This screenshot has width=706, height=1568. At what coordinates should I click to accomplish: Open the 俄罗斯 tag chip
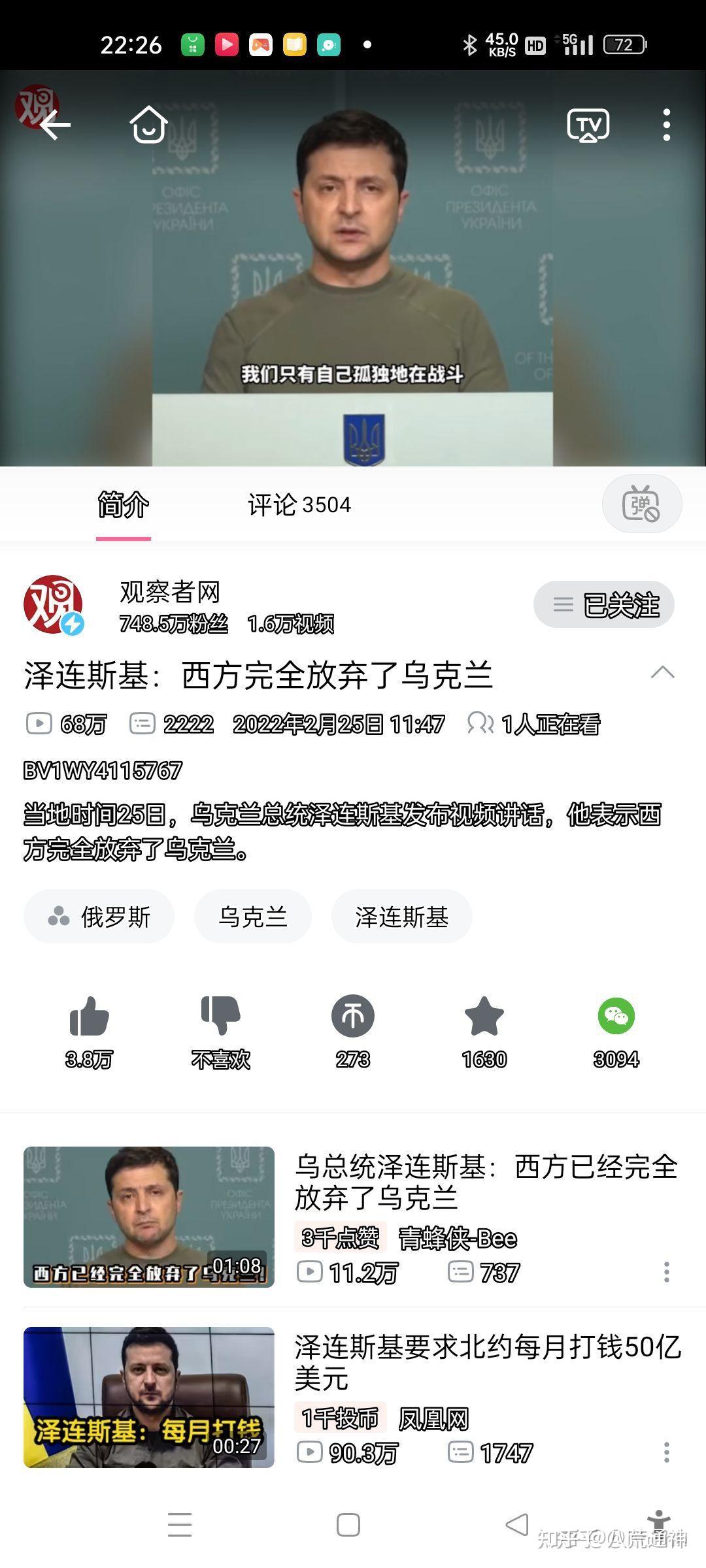click(99, 917)
